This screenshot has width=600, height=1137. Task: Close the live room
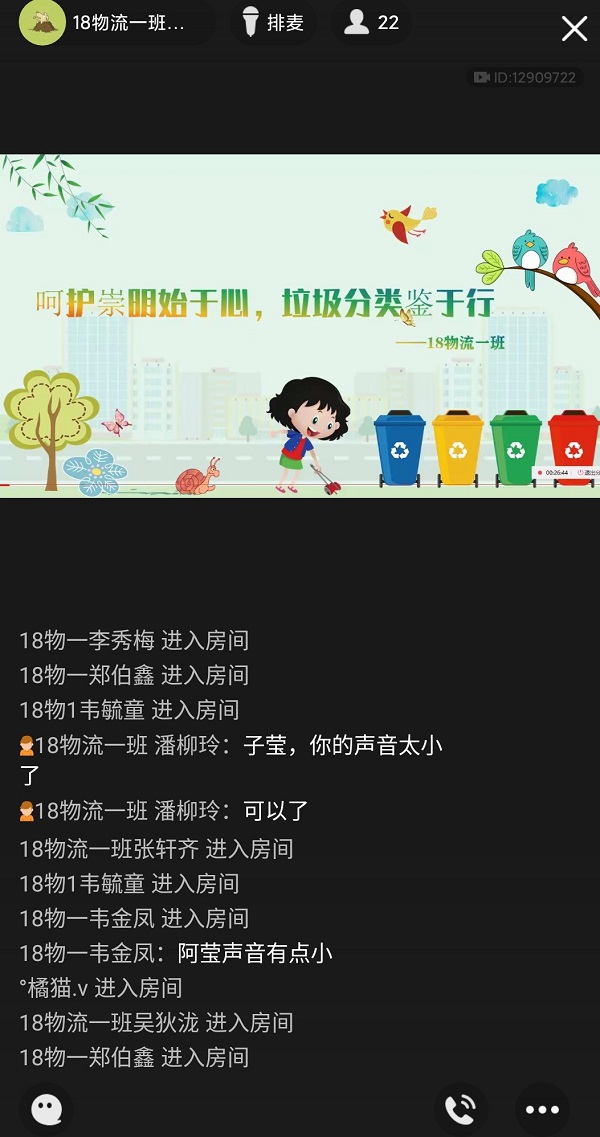click(x=574, y=28)
